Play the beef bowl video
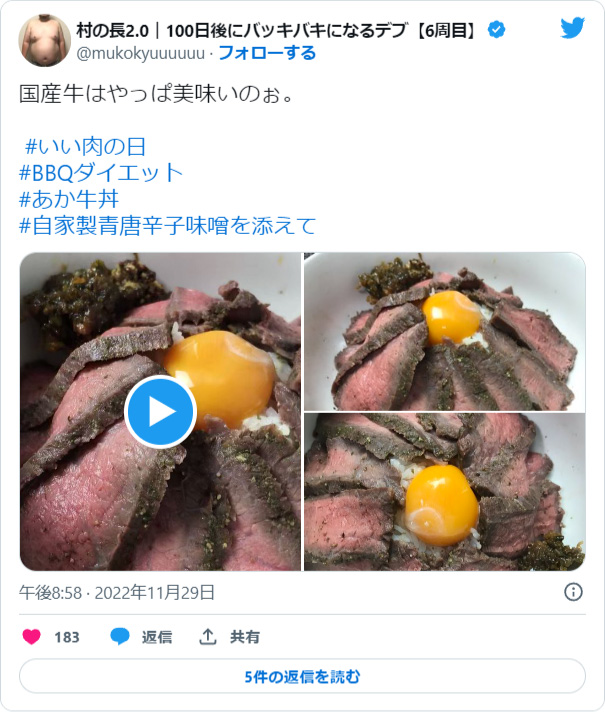The width and height of the screenshot is (605, 712). point(160,411)
